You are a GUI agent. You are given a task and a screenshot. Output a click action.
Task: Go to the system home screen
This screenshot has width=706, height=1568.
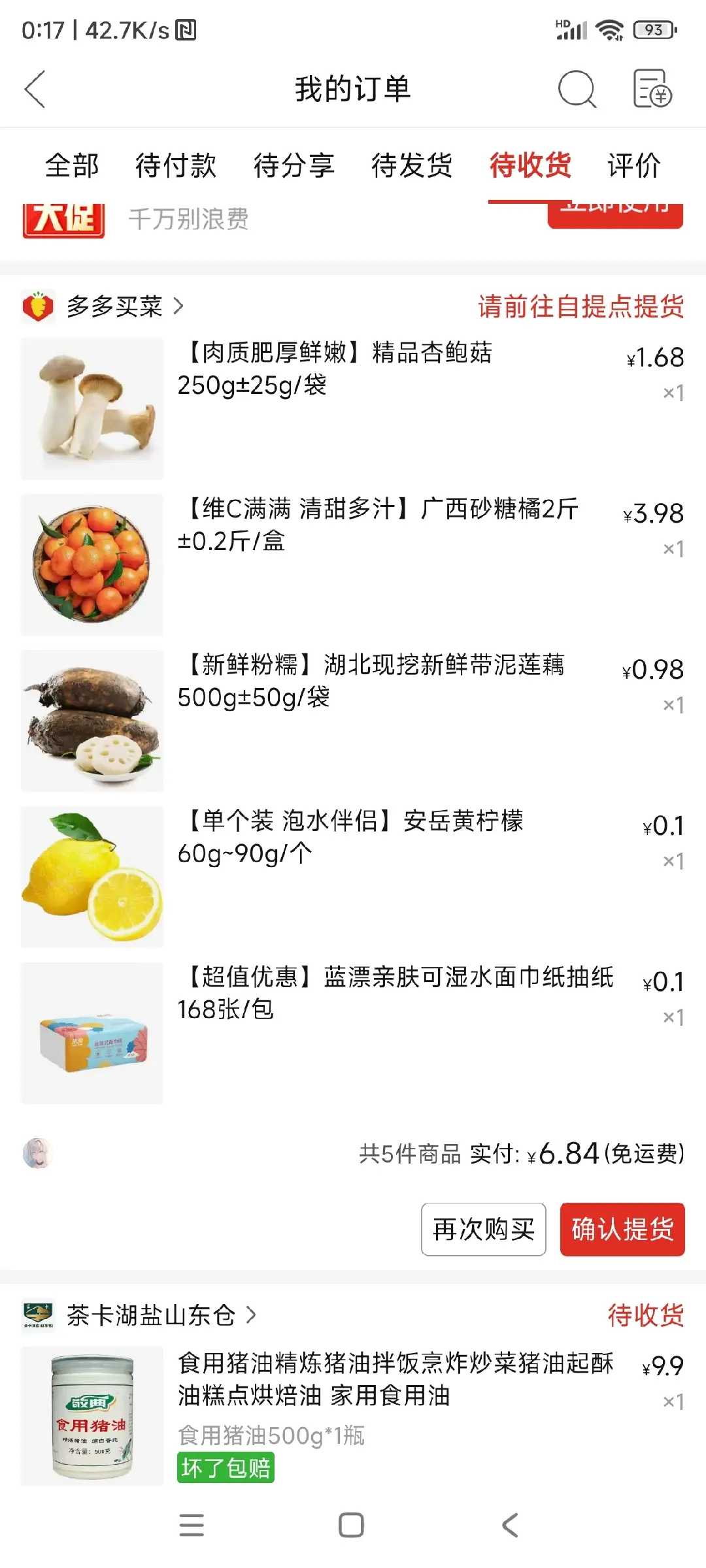[x=351, y=1526]
